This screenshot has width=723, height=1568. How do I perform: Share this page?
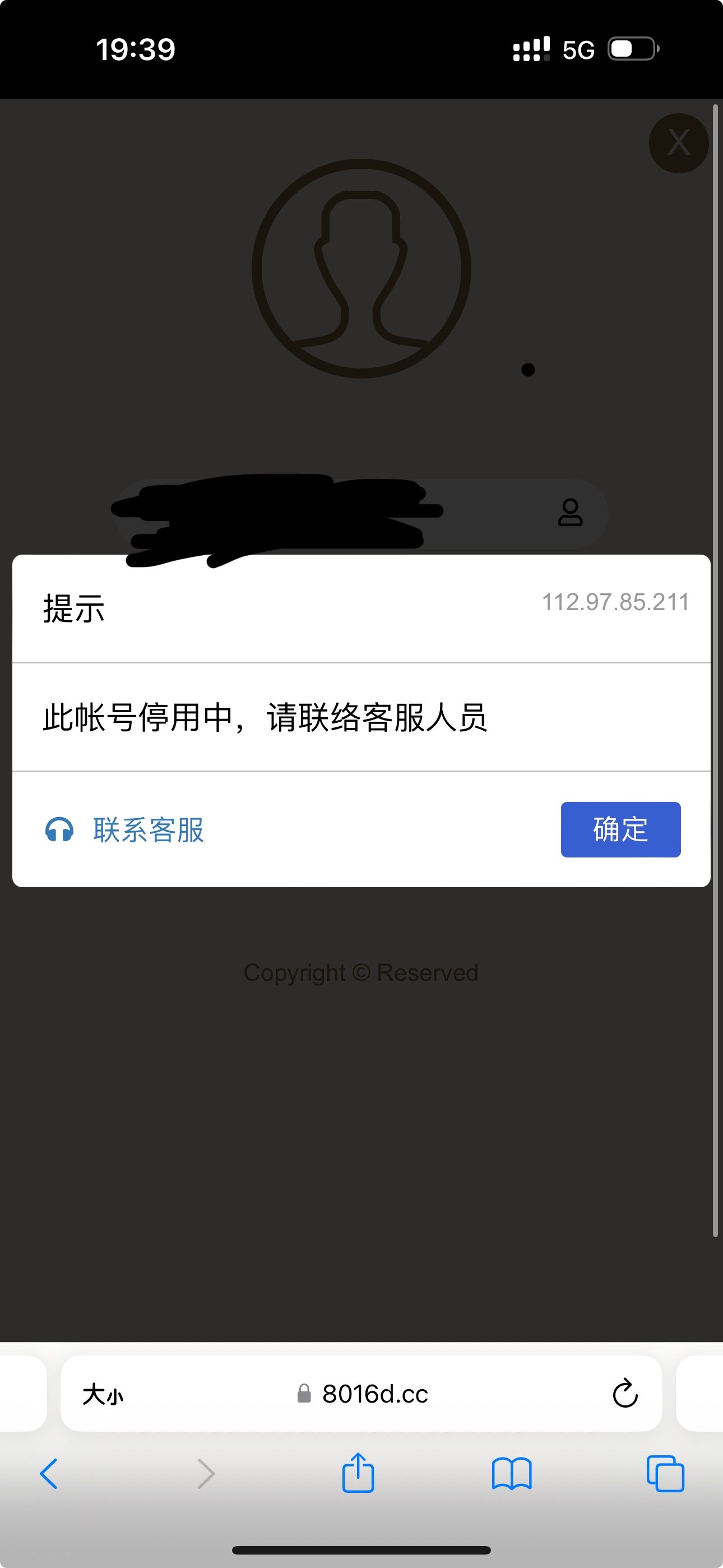click(x=358, y=1473)
